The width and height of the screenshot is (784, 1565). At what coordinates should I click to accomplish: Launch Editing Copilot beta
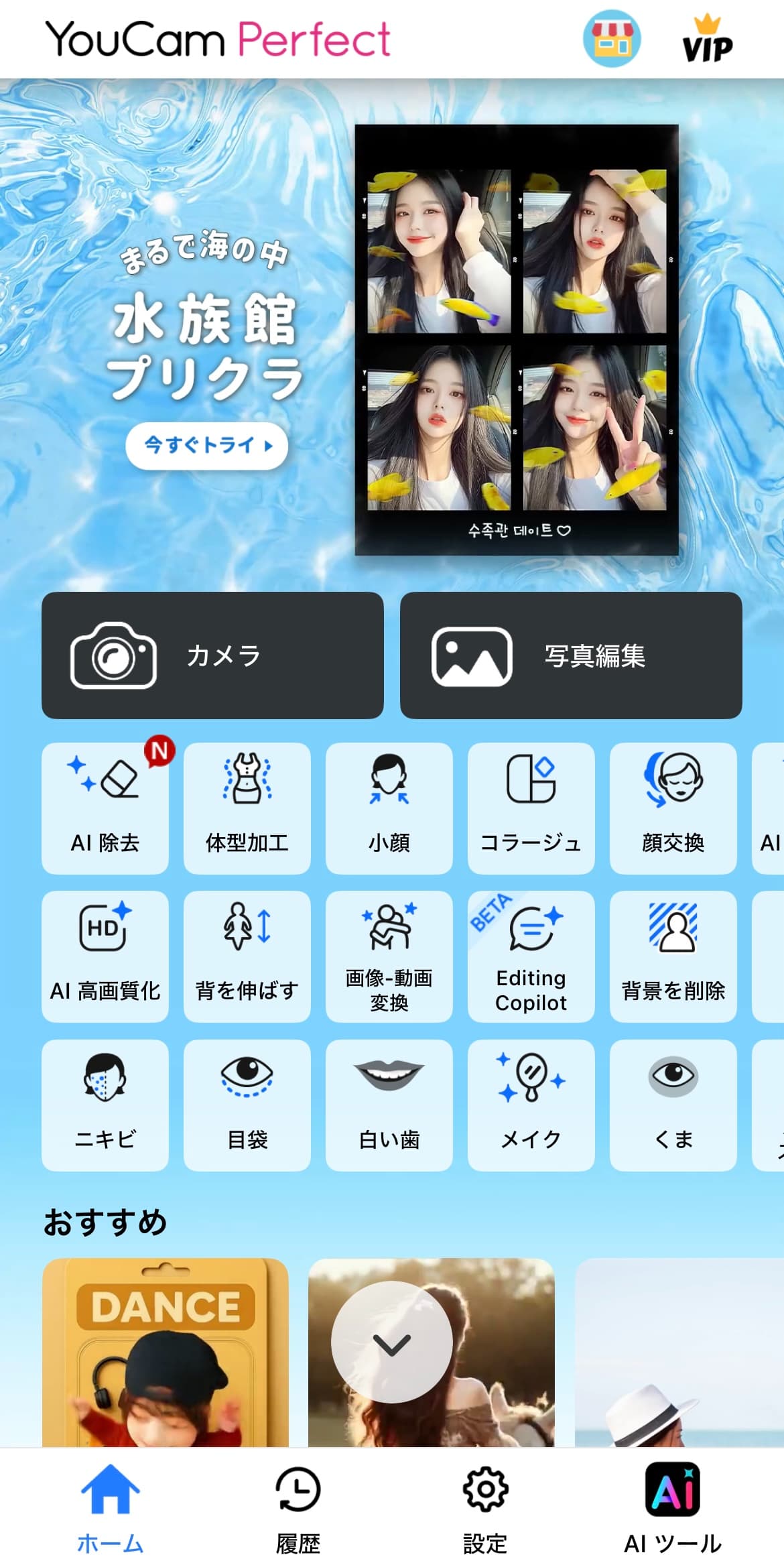(x=531, y=956)
